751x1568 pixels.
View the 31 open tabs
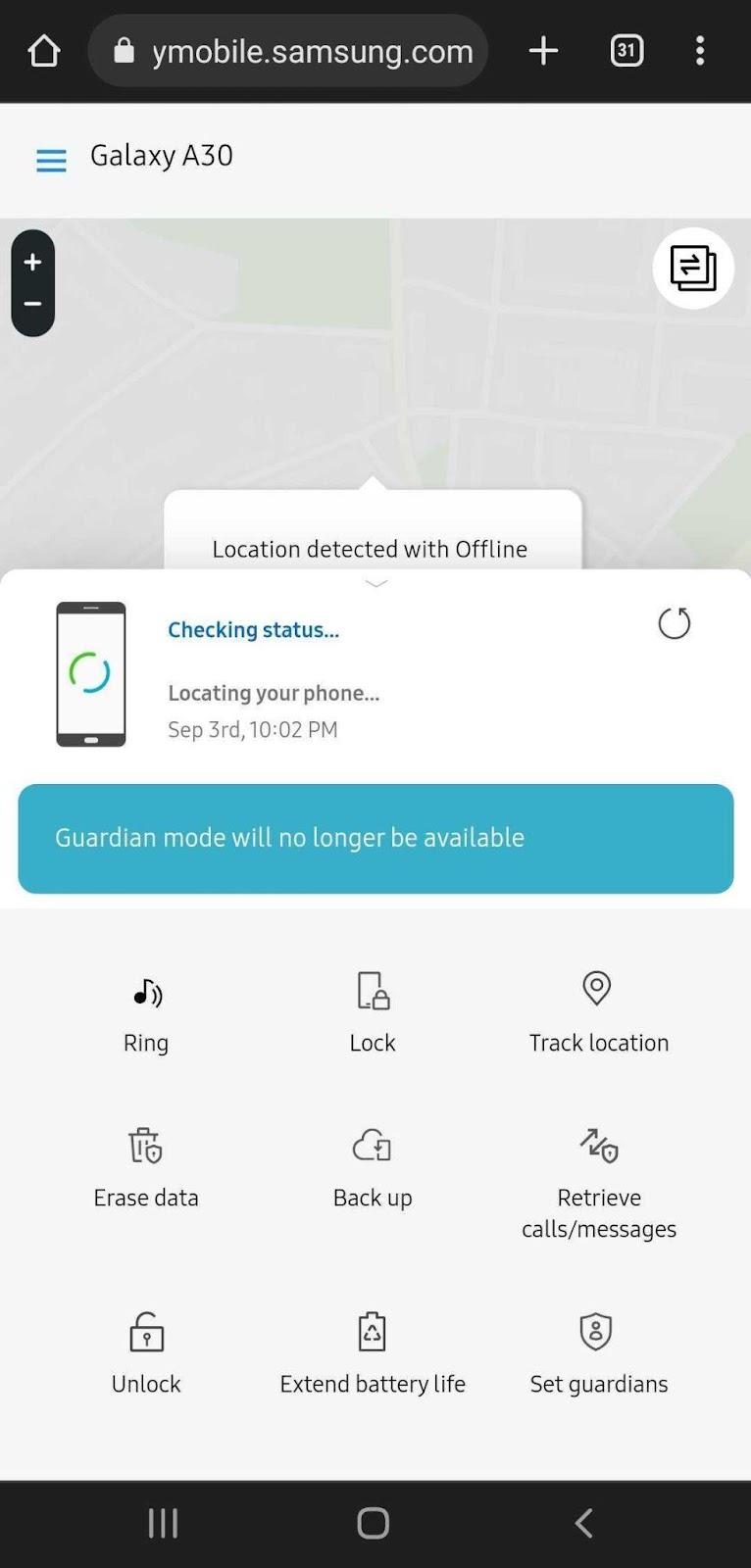[626, 51]
